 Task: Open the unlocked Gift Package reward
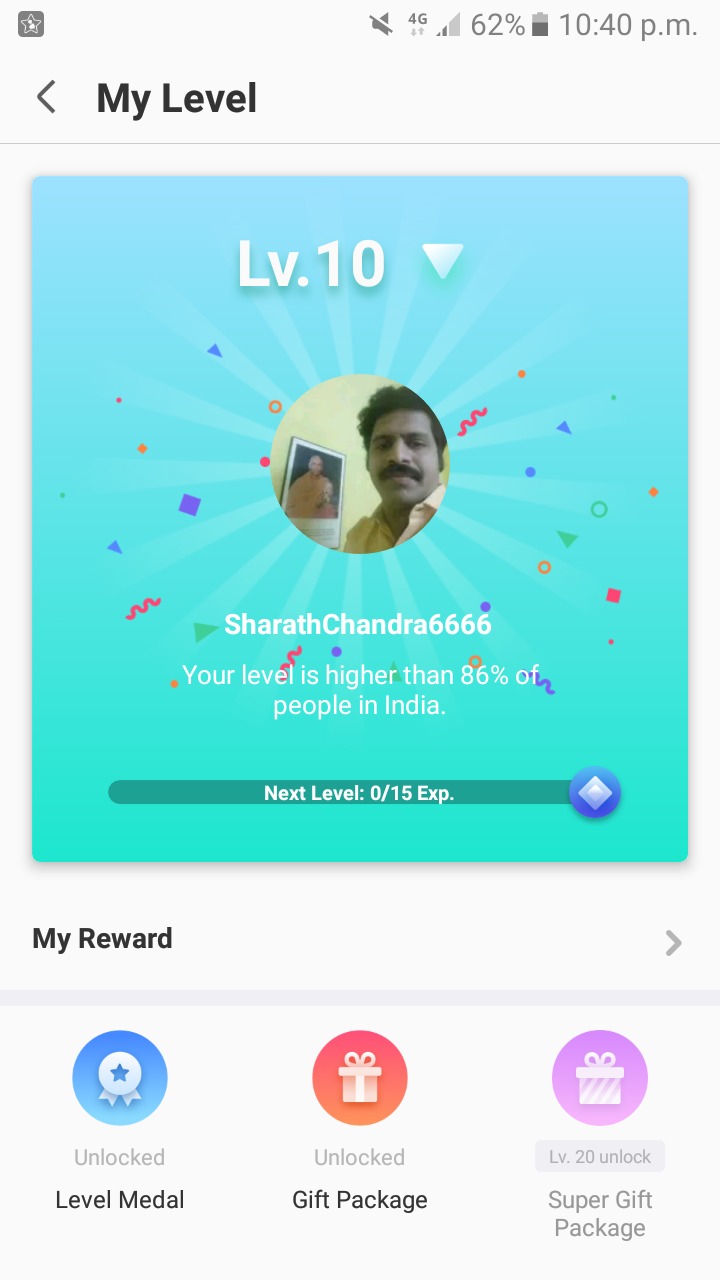pyautogui.click(x=360, y=1078)
